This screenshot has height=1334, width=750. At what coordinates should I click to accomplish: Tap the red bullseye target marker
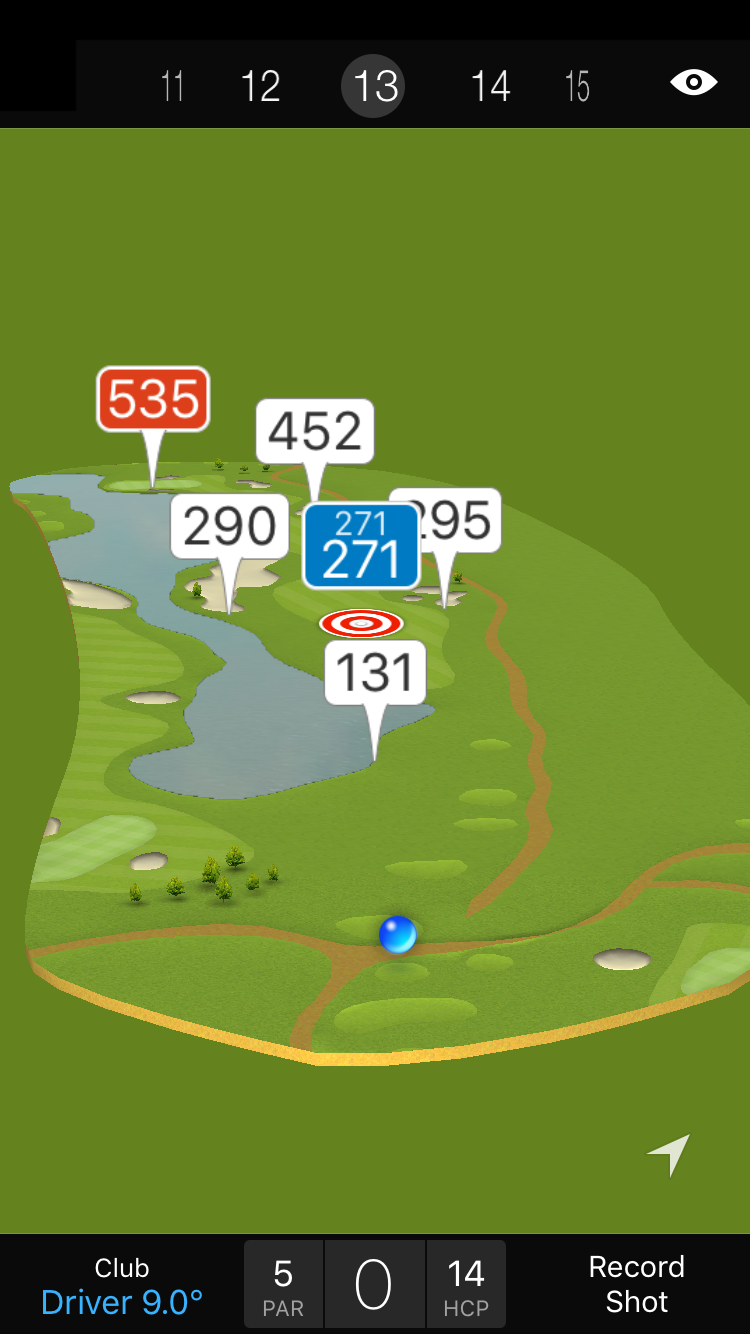pos(361,624)
